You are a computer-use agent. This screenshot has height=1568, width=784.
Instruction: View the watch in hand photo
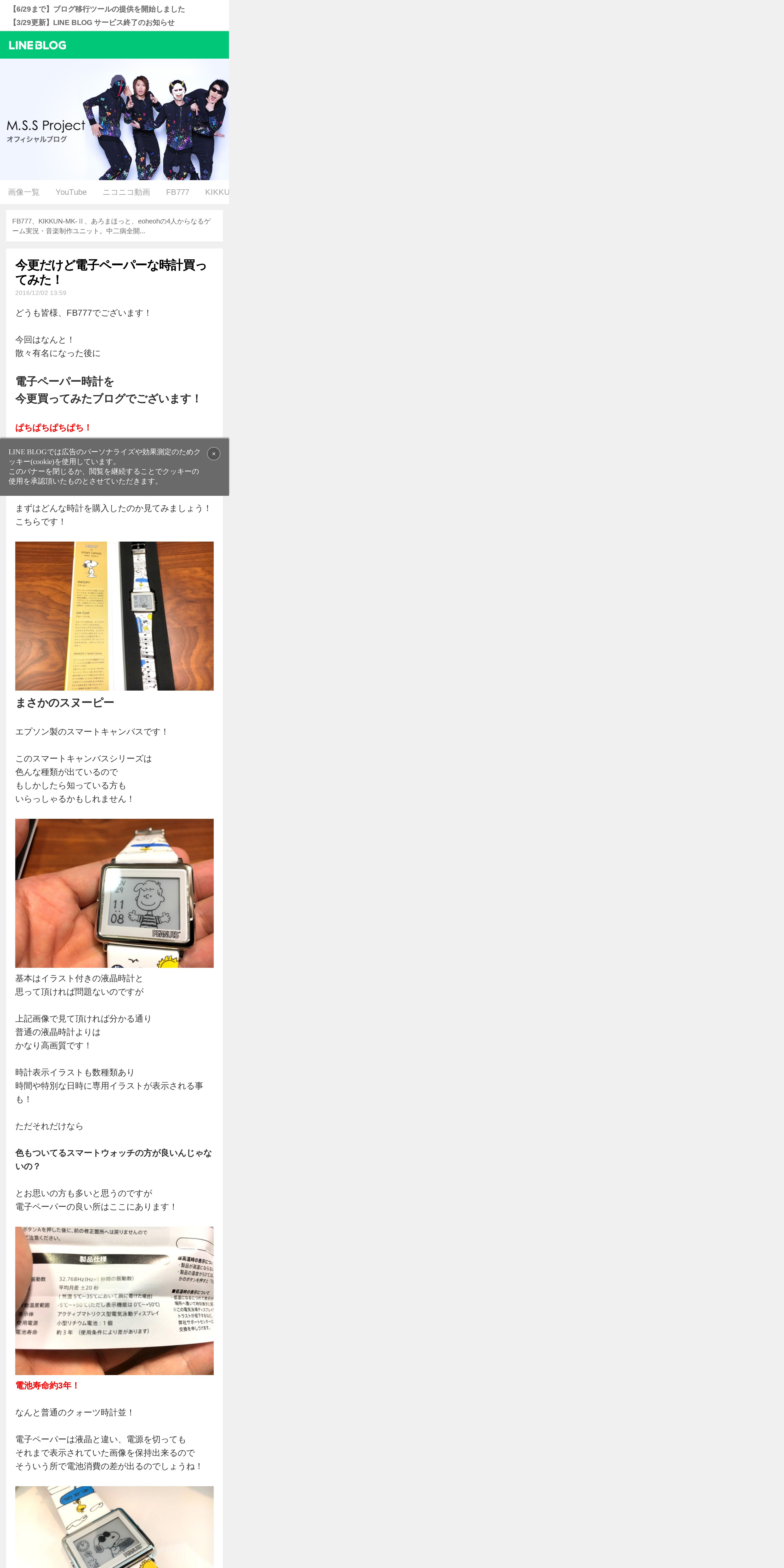114,893
